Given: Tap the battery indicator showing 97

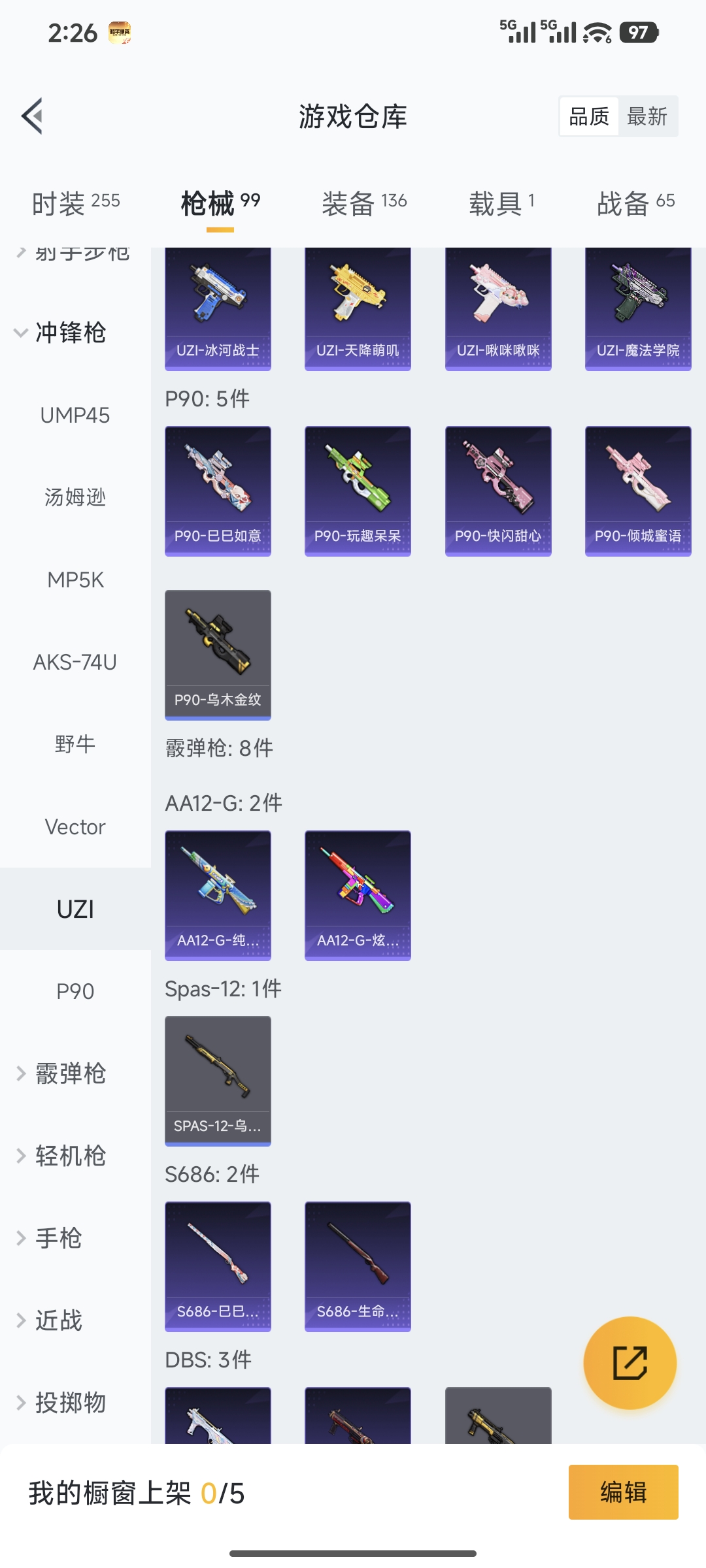Looking at the screenshot, I should click(x=637, y=31).
